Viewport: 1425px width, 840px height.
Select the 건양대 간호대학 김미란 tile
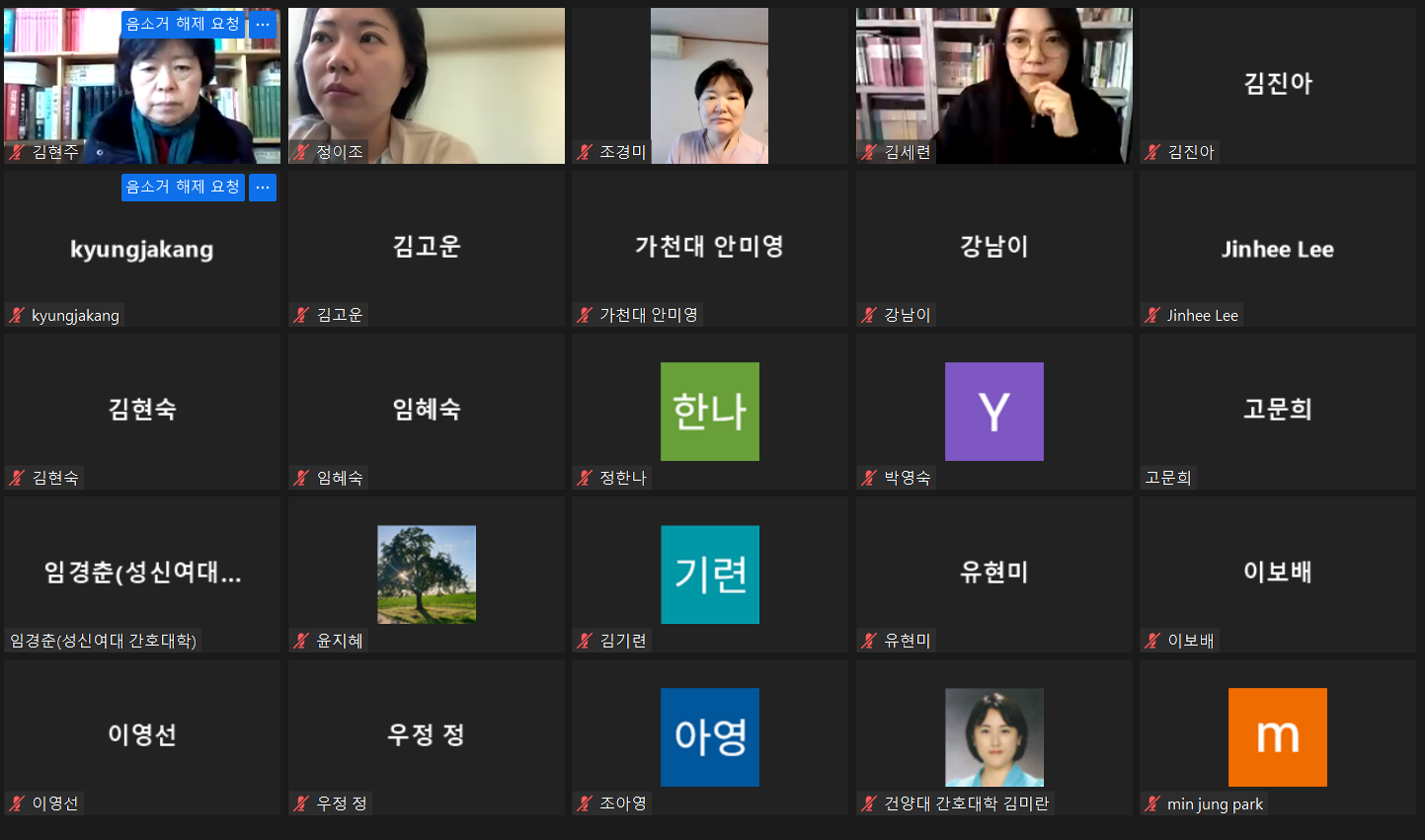pyautogui.click(x=993, y=736)
